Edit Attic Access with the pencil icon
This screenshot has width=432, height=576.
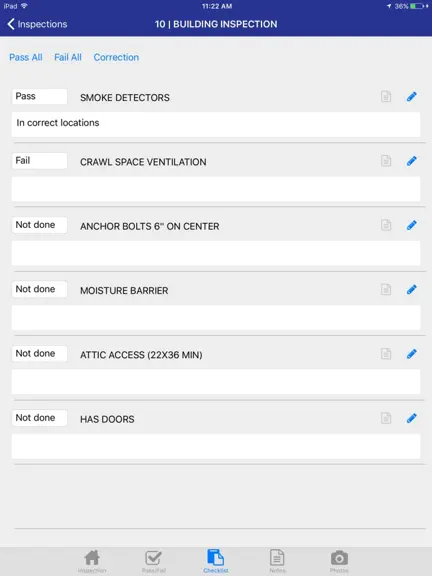pyautogui.click(x=411, y=354)
